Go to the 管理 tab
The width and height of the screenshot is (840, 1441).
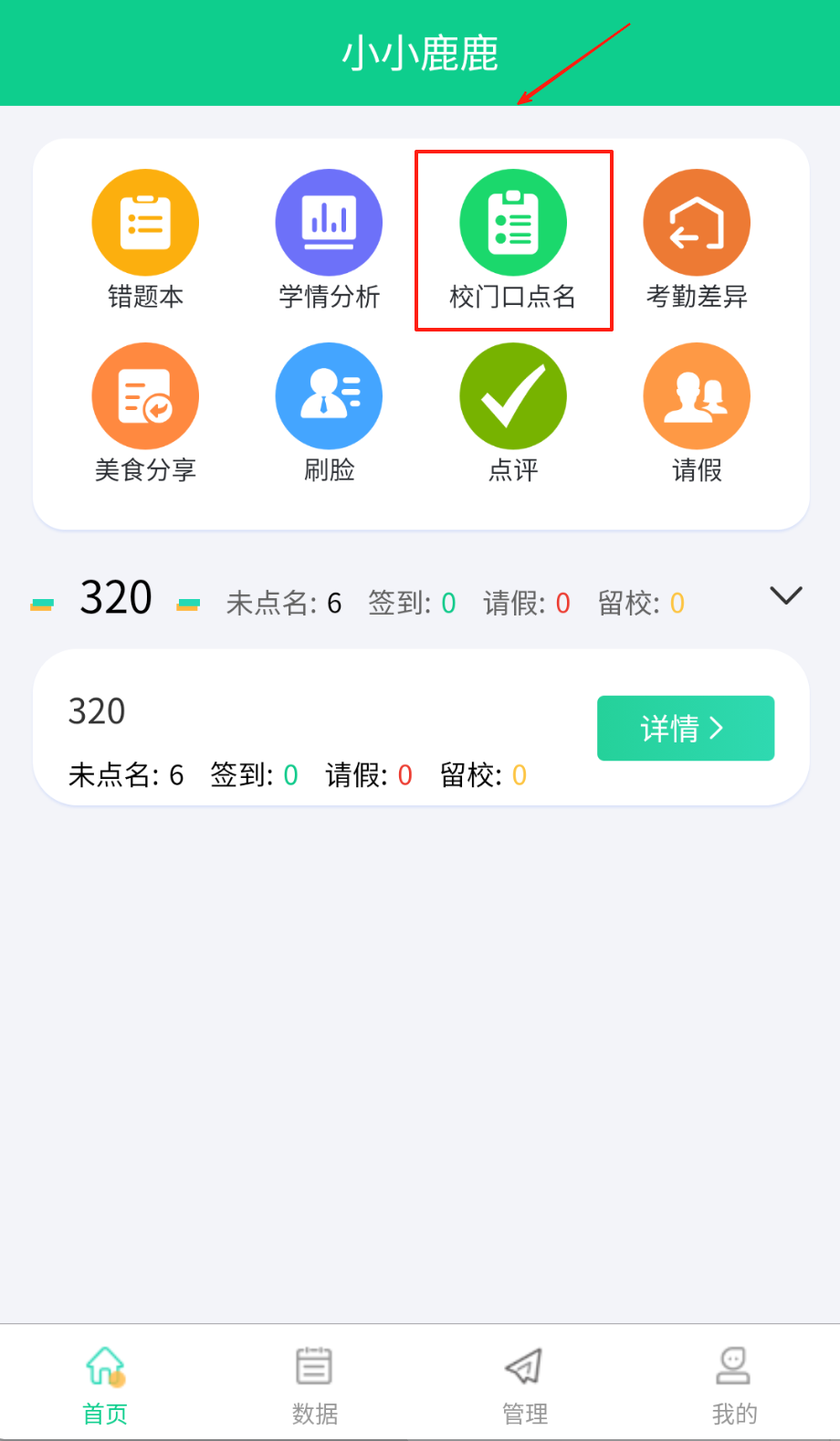point(525,1384)
